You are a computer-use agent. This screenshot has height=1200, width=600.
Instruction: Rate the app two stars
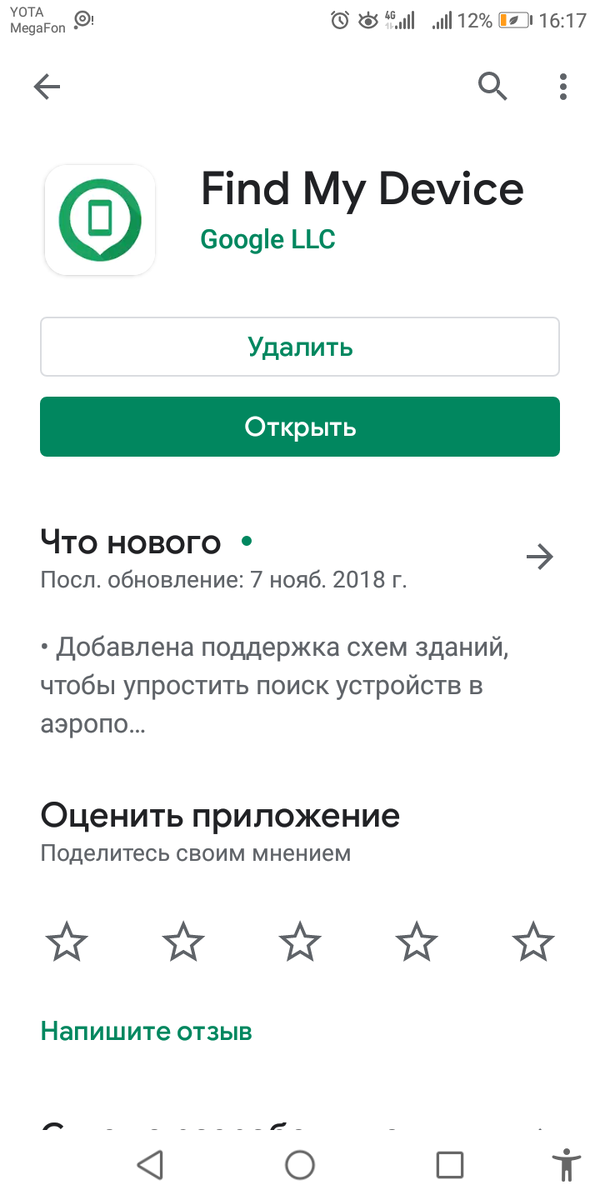click(x=183, y=941)
